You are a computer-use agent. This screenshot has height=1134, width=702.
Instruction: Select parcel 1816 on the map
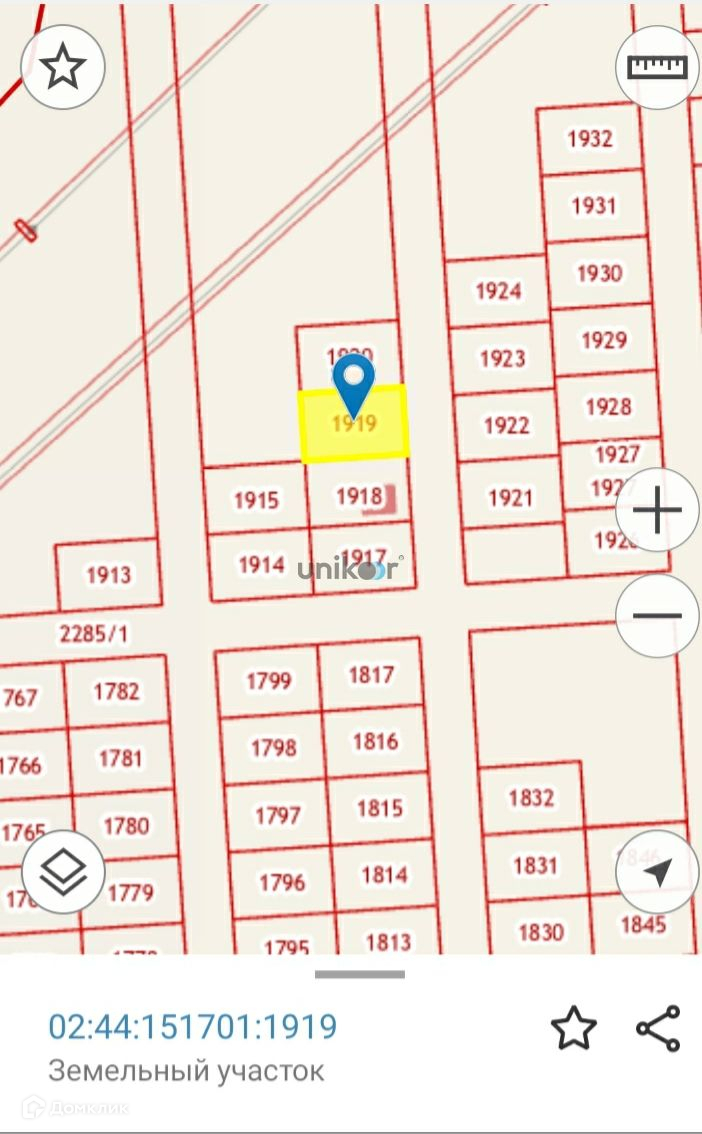click(375, 741)
